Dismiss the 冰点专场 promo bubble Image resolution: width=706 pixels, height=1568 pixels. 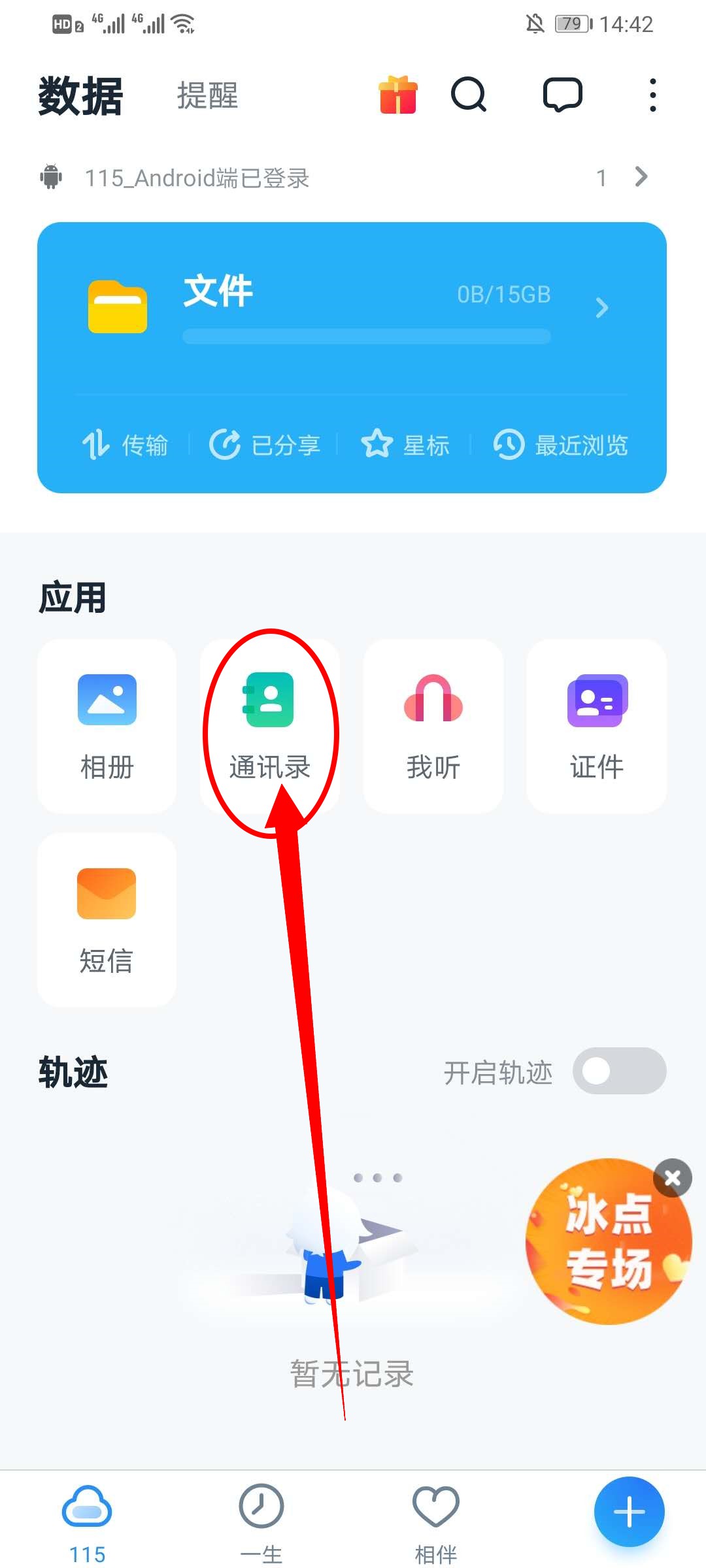coord(672,1177)
